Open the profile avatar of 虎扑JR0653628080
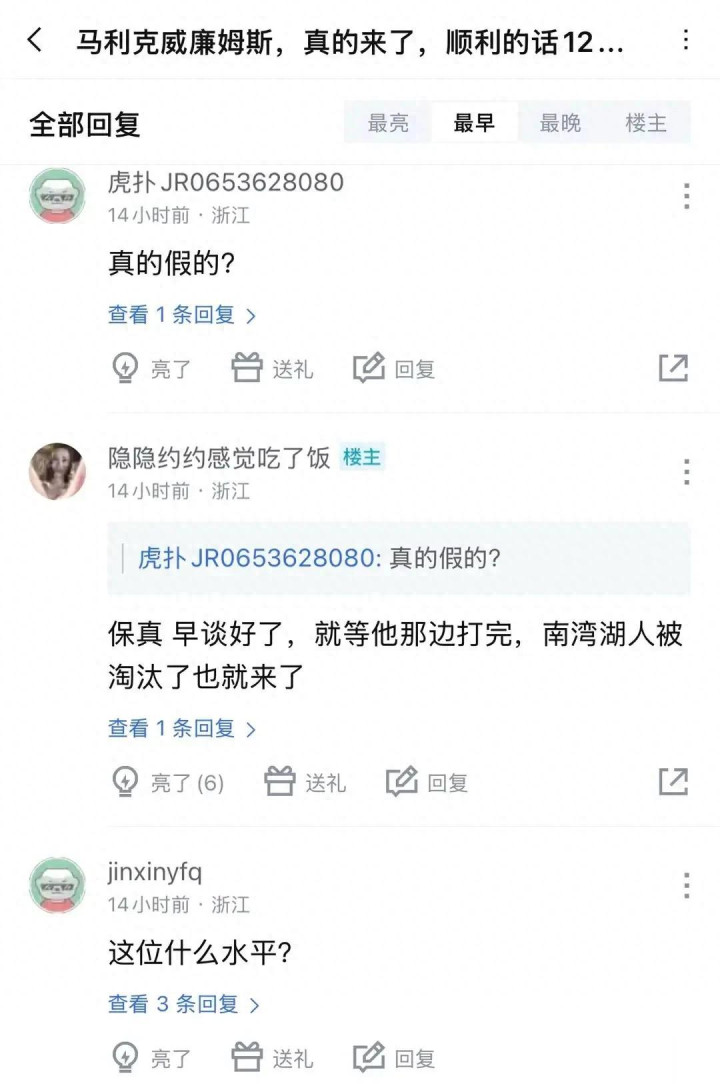The width and height of the screenshot is (720, 1088). click(57, 196)
